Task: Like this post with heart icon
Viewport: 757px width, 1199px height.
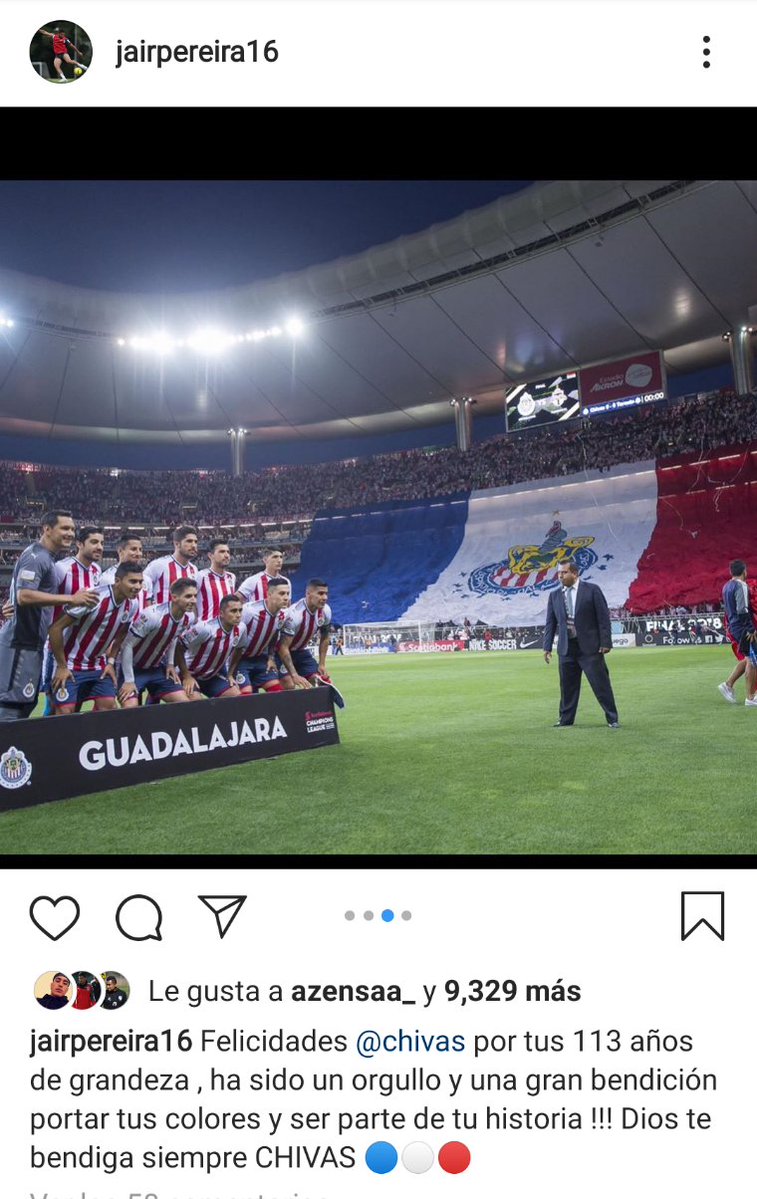Action: [x=54, y=916]
